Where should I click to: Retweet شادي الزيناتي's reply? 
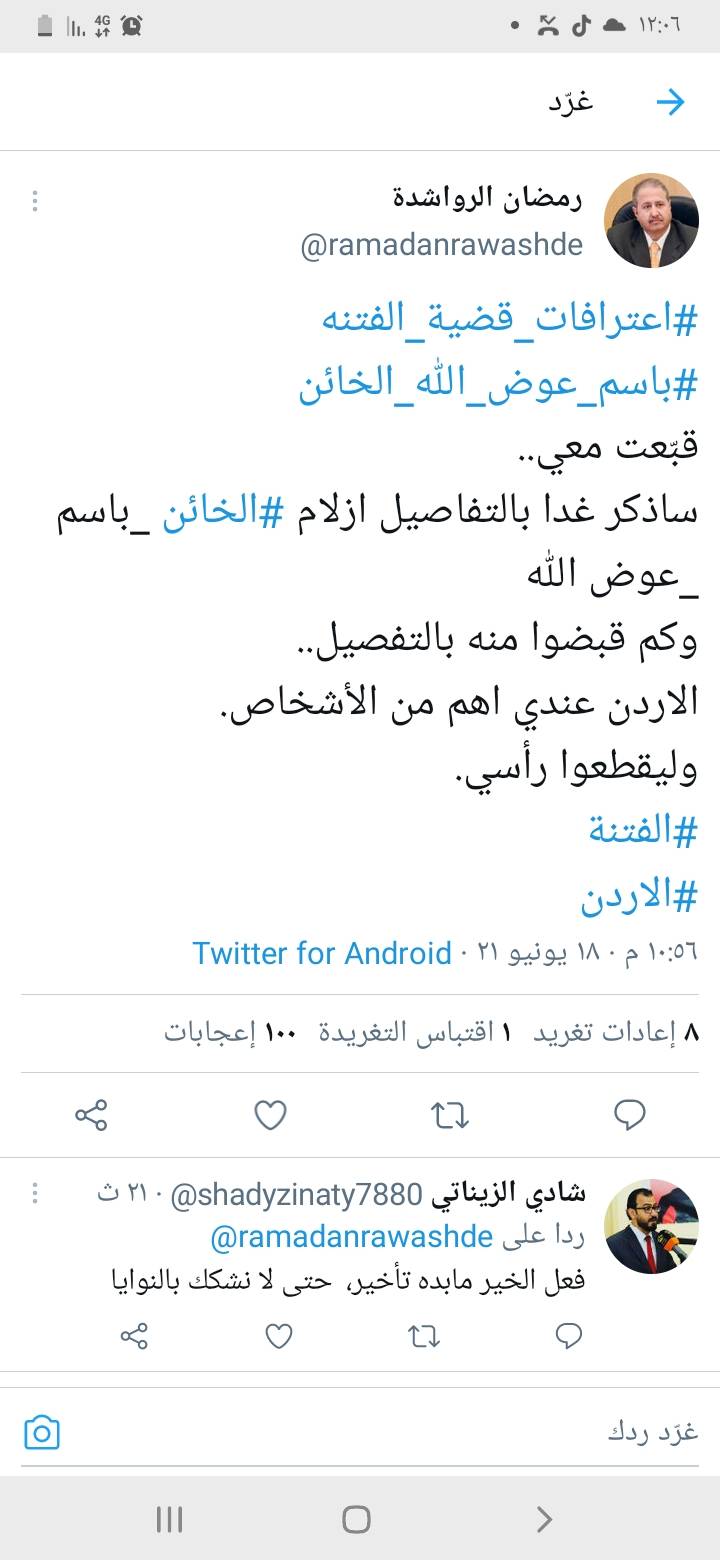coord(423,1335)
